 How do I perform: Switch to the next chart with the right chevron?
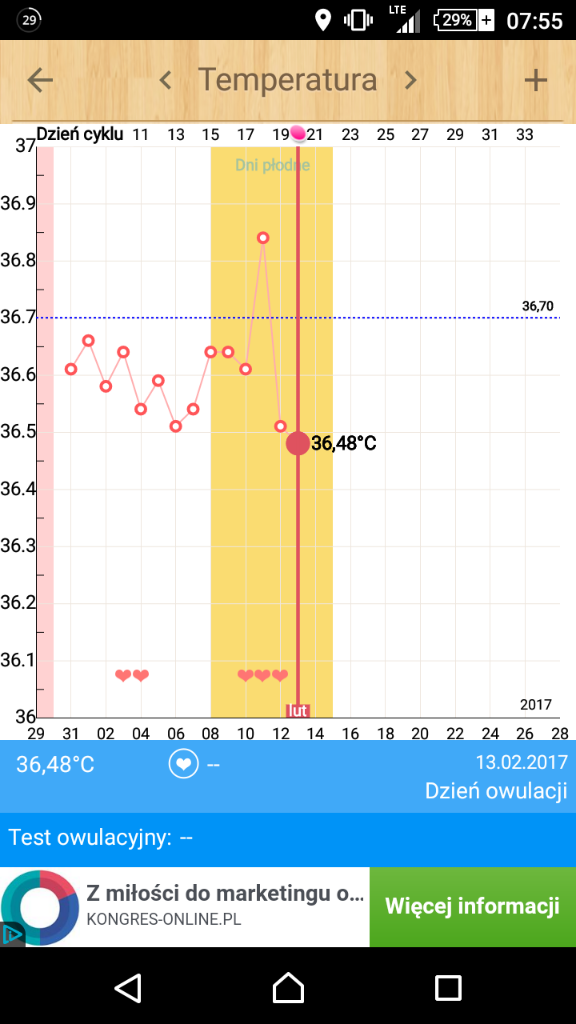point(409,80)
